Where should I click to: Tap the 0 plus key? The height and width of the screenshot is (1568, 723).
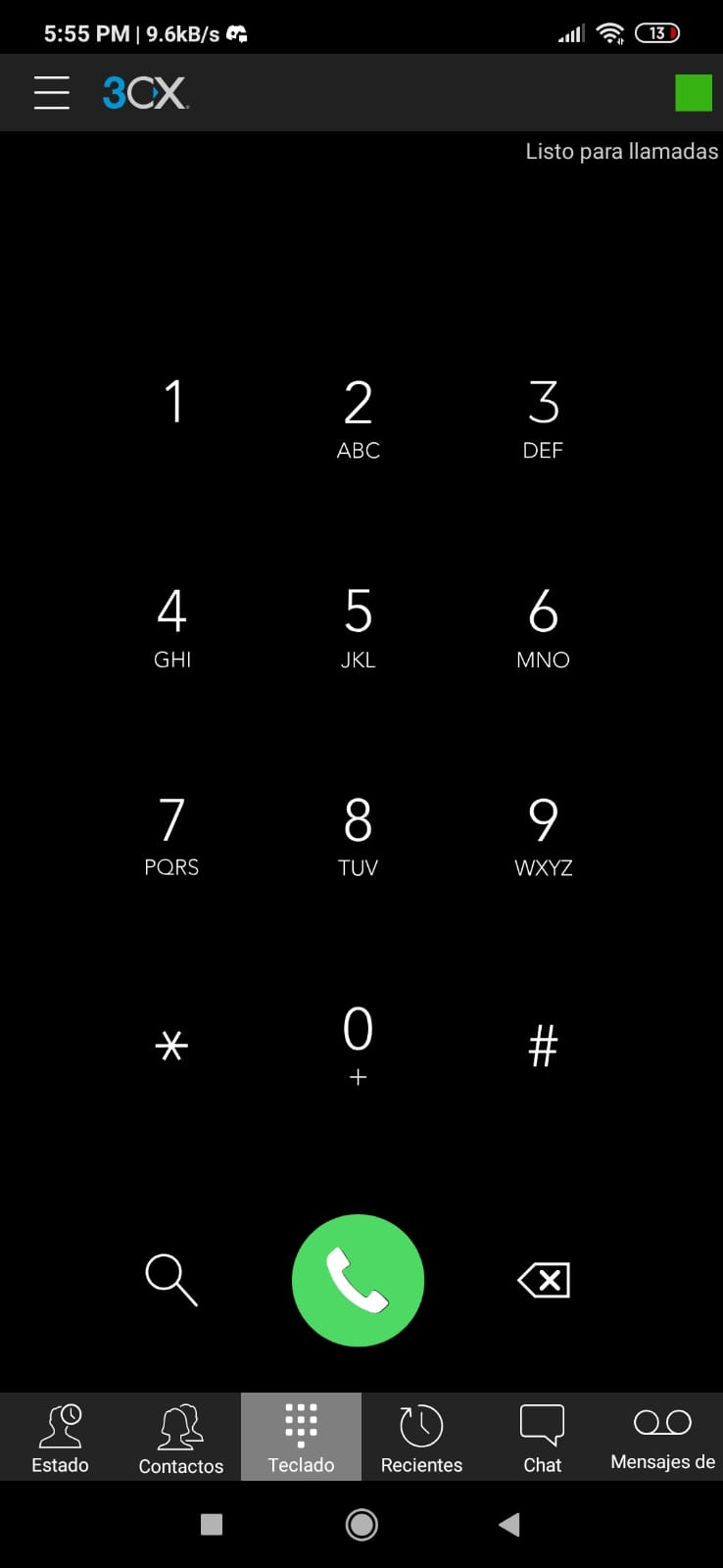click(x=359, y=1046)
